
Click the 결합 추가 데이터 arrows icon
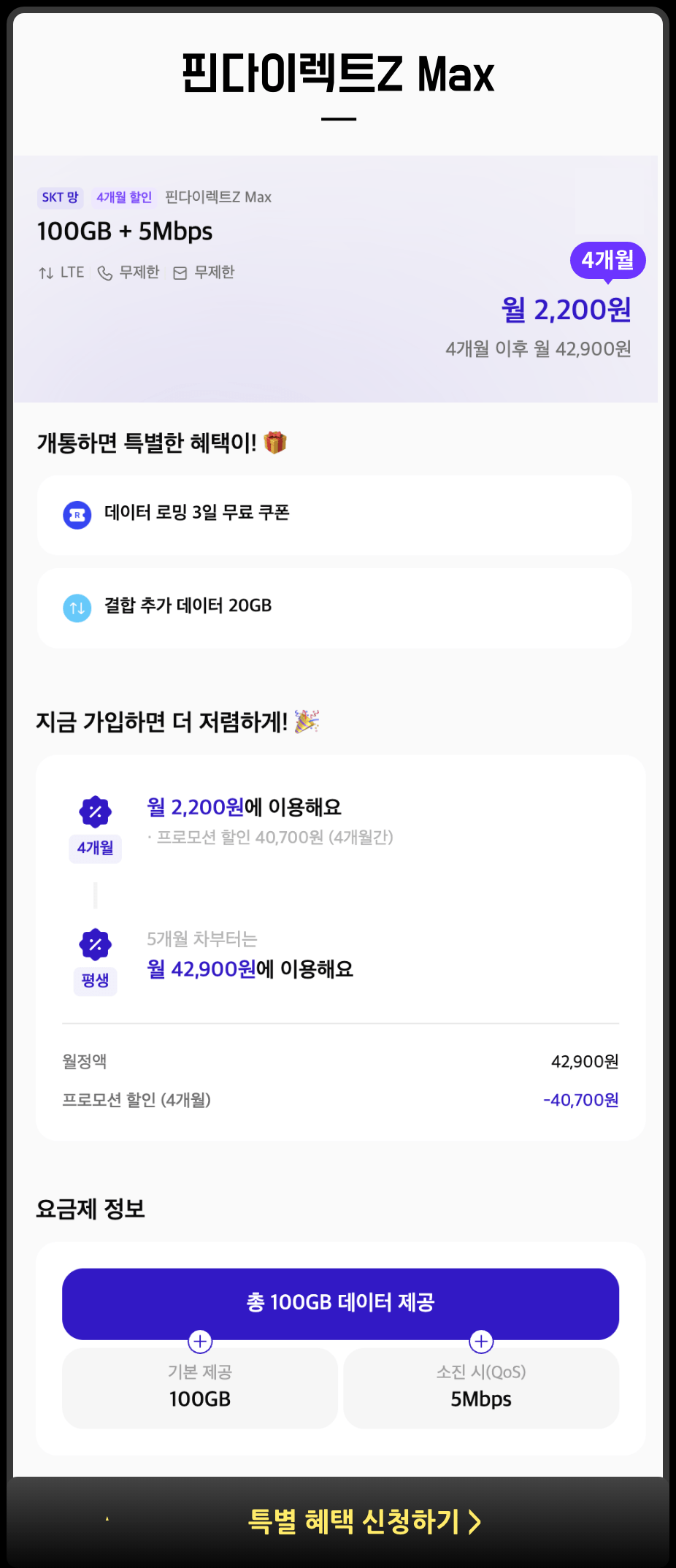click(77, 607)
